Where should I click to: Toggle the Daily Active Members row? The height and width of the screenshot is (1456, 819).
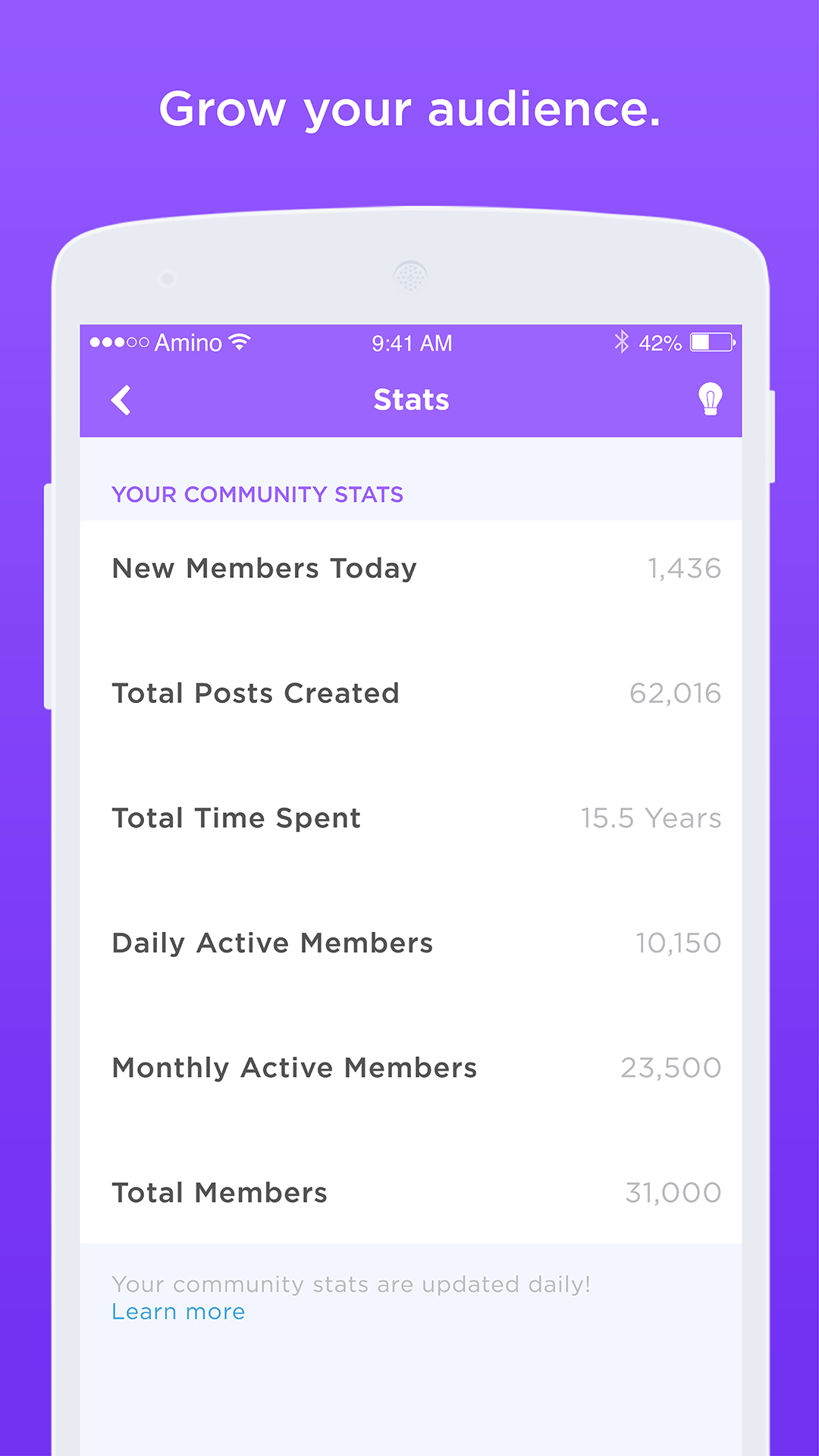pyautogui.click(x=409, y=943)
